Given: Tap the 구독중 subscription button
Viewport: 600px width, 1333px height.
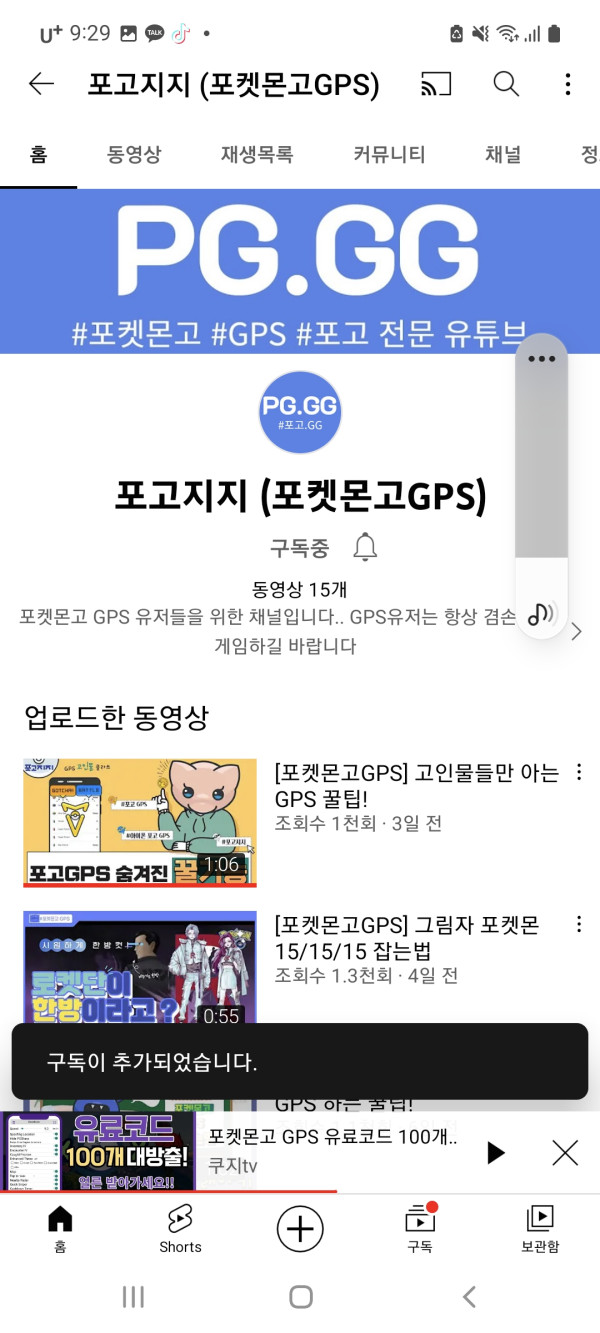Looking at the screenshot, I should (299, 548).
